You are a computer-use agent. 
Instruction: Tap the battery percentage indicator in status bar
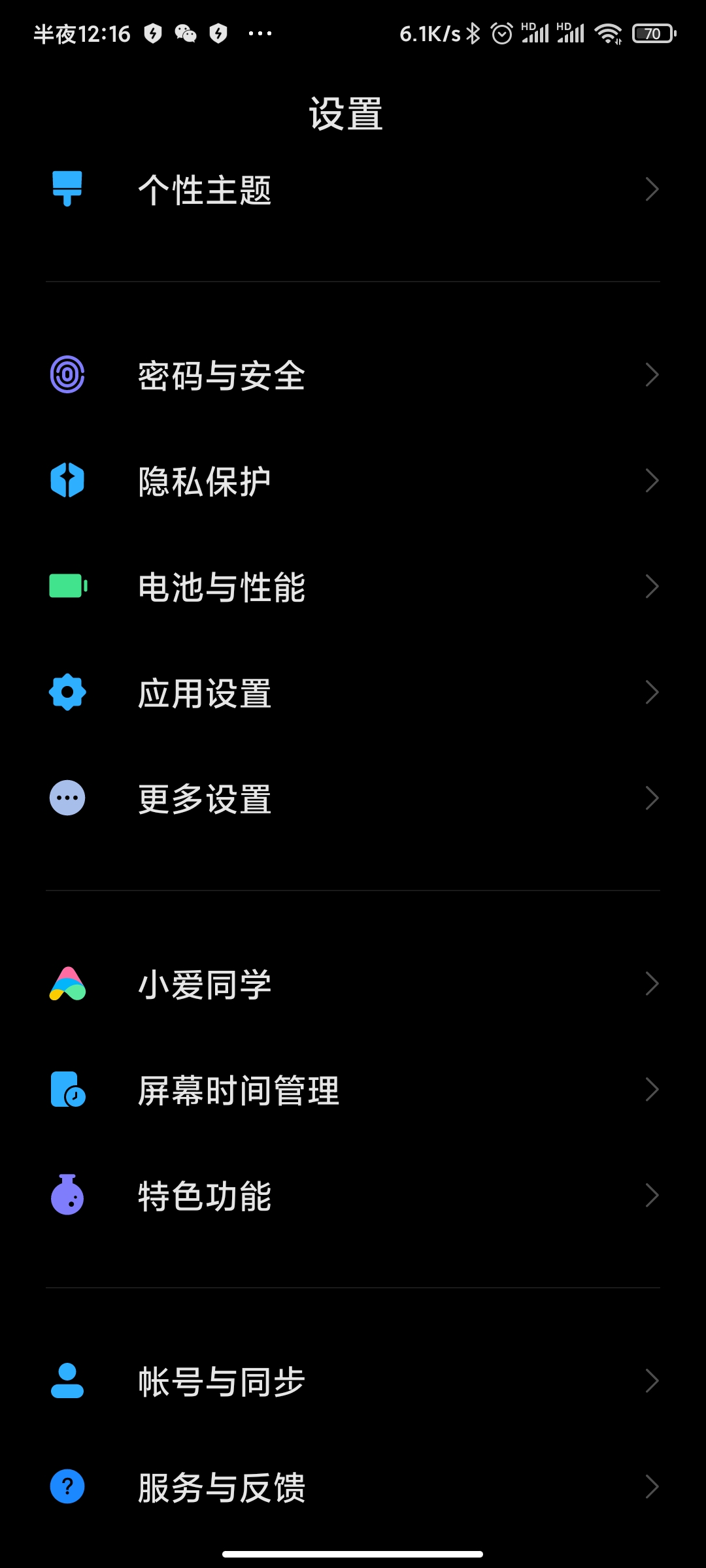652,34
